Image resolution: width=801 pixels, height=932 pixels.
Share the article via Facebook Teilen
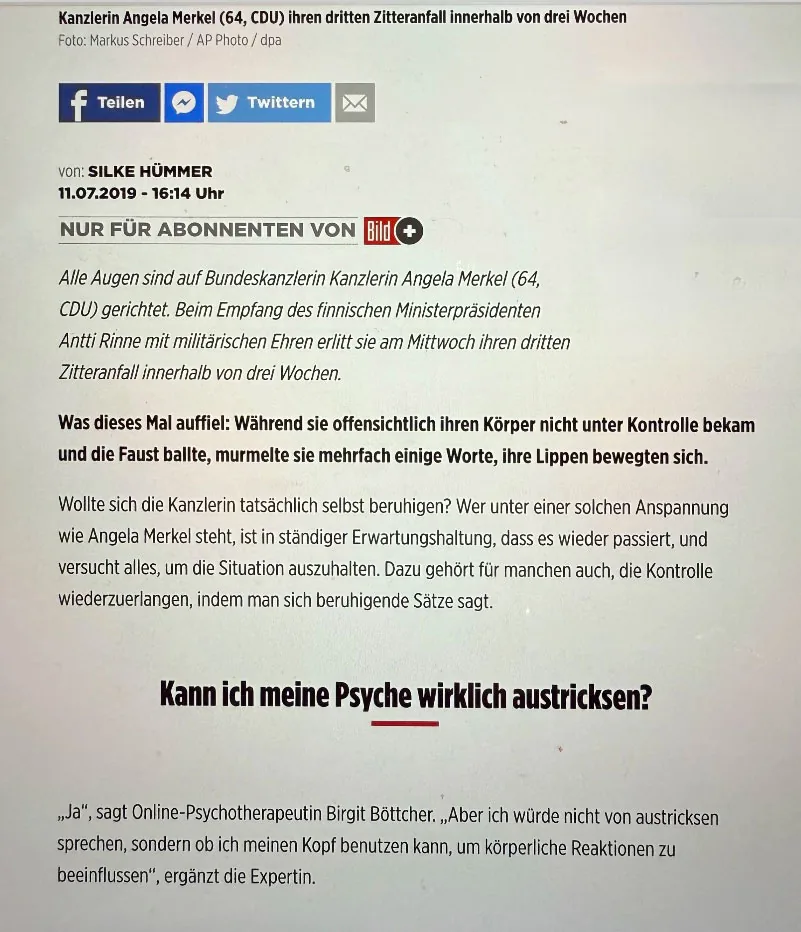[x=109, y=103]
